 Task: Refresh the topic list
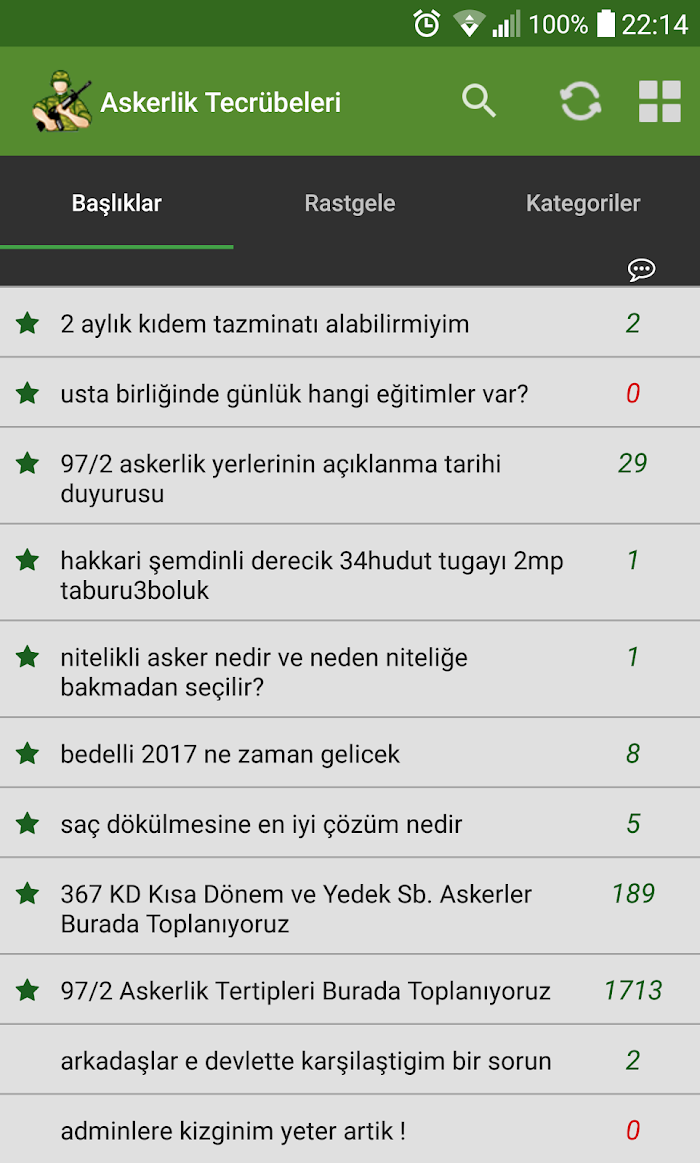point(580,101)
